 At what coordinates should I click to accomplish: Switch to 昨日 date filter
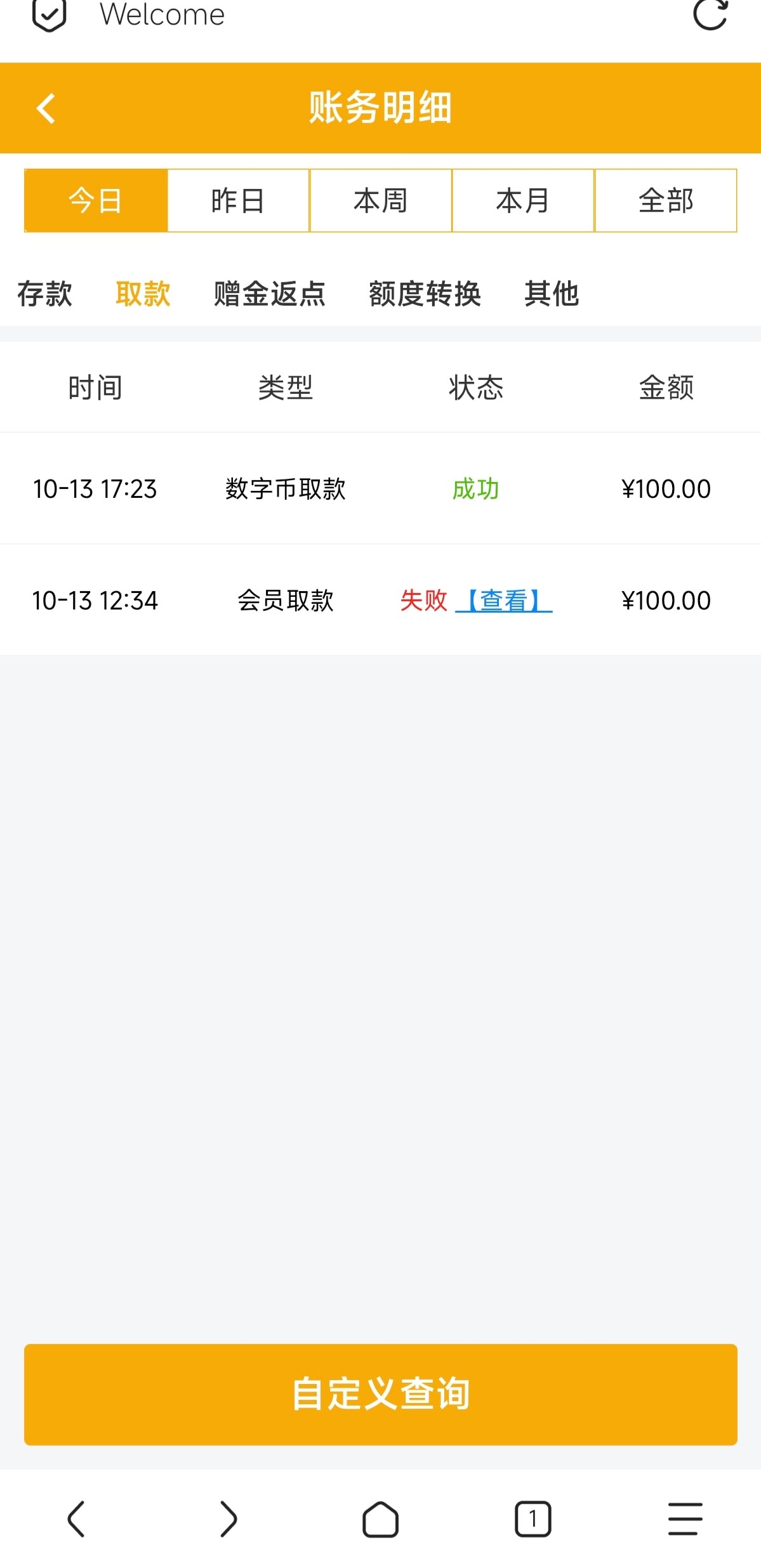click(x=238, y=200)
